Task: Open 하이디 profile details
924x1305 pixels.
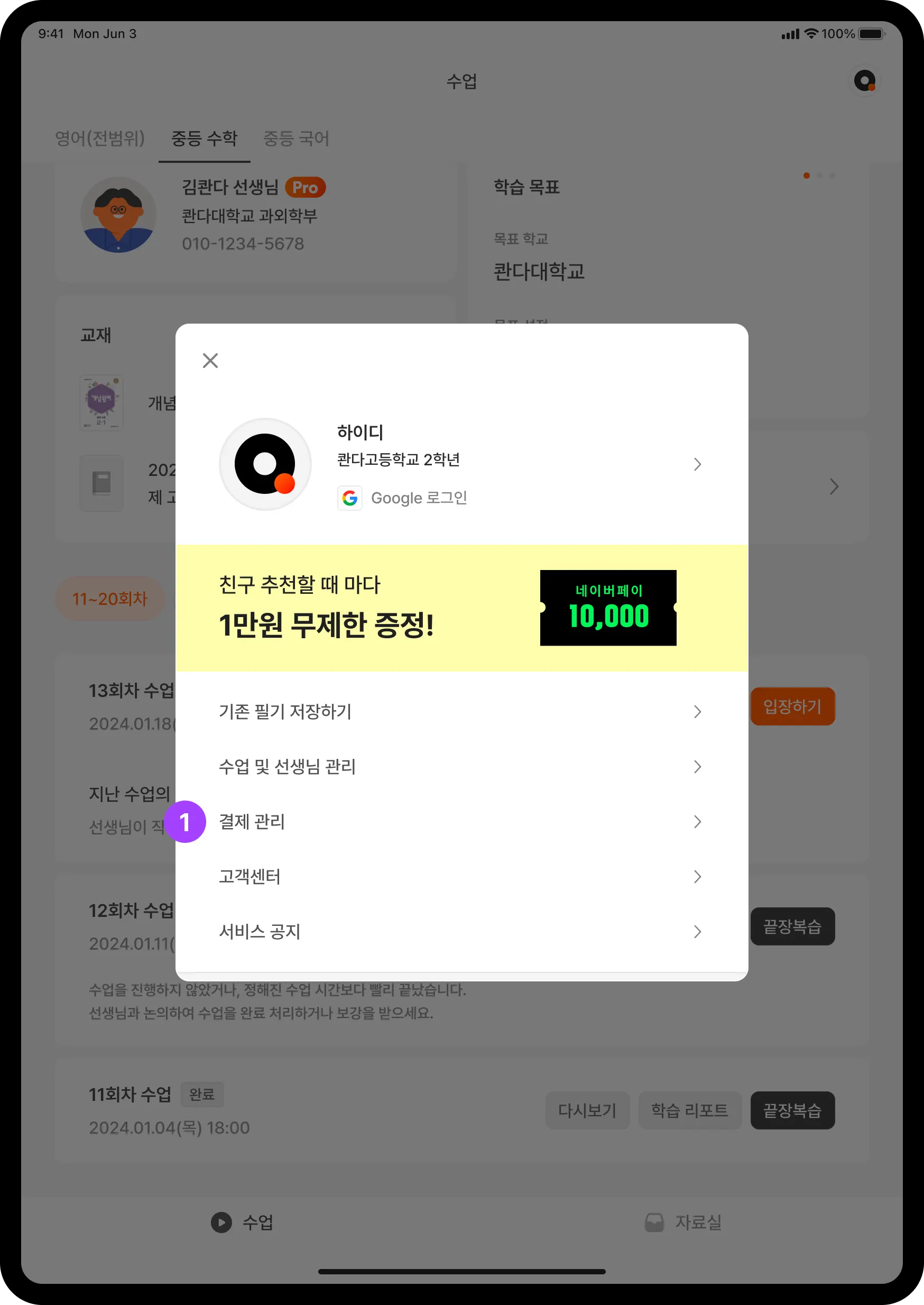Action: [461, 464]
